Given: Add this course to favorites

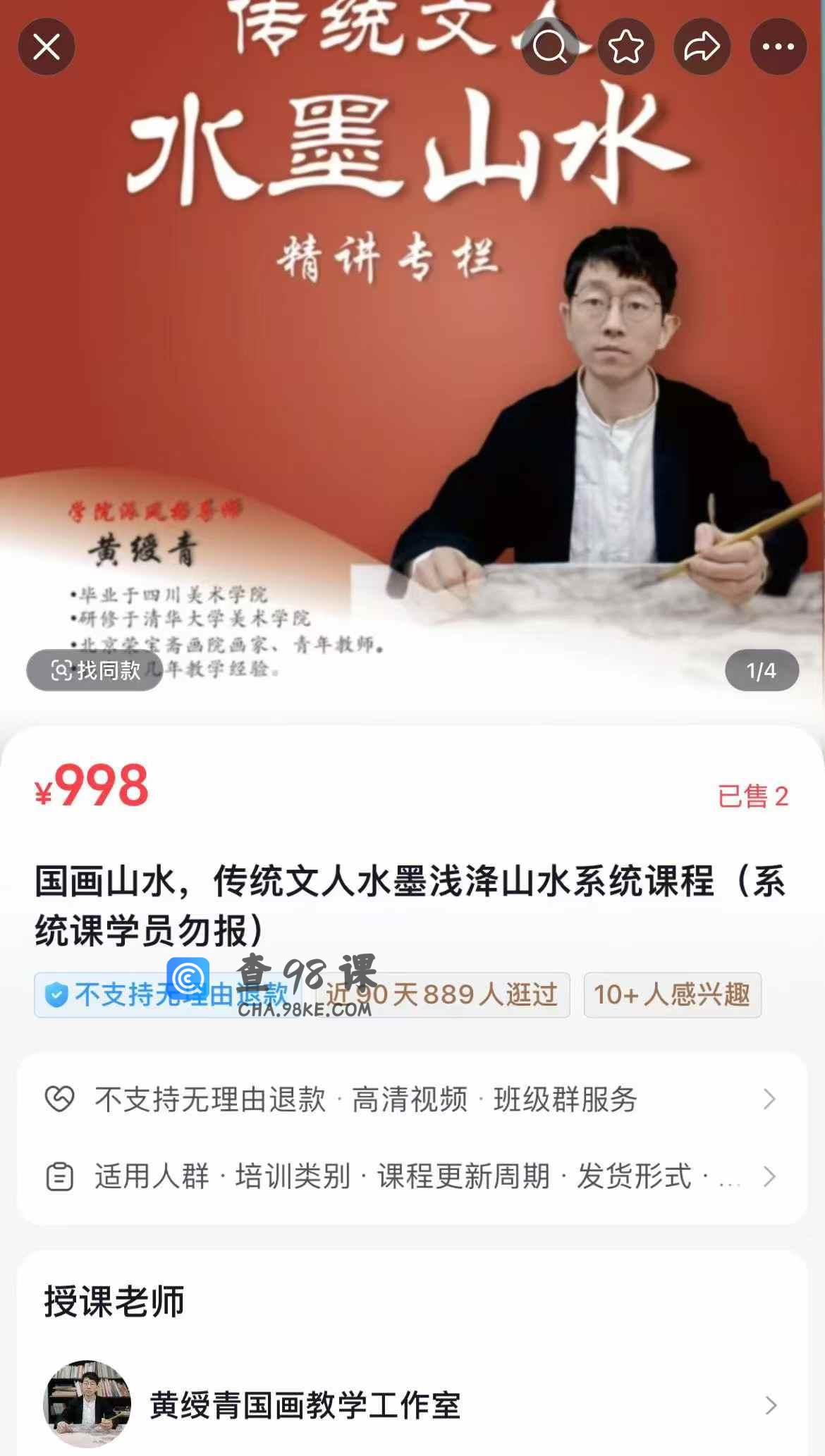Looking at the screenshot, I should tap(626, 47).
